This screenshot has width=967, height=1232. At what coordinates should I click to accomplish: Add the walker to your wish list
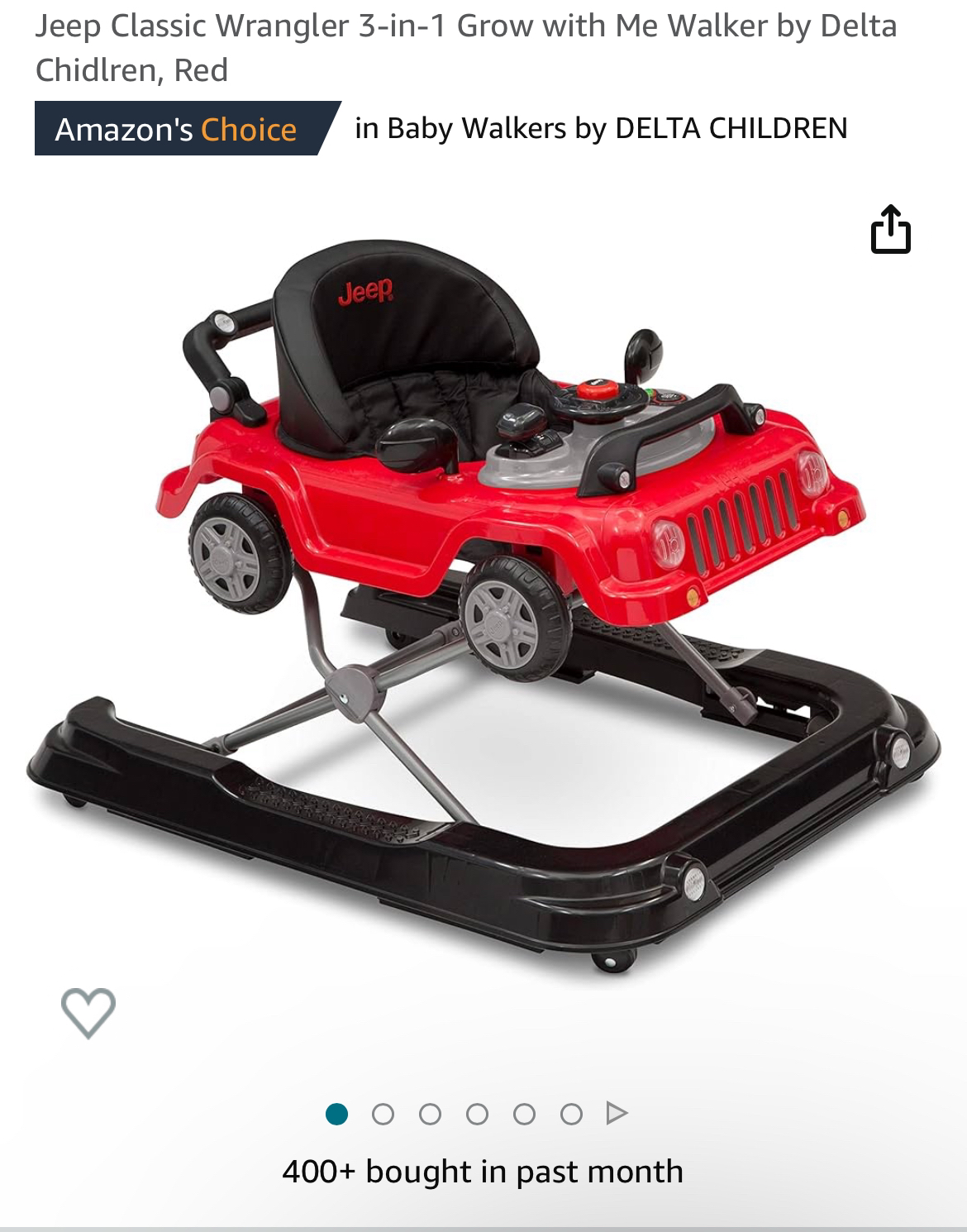coord(88,1012)
